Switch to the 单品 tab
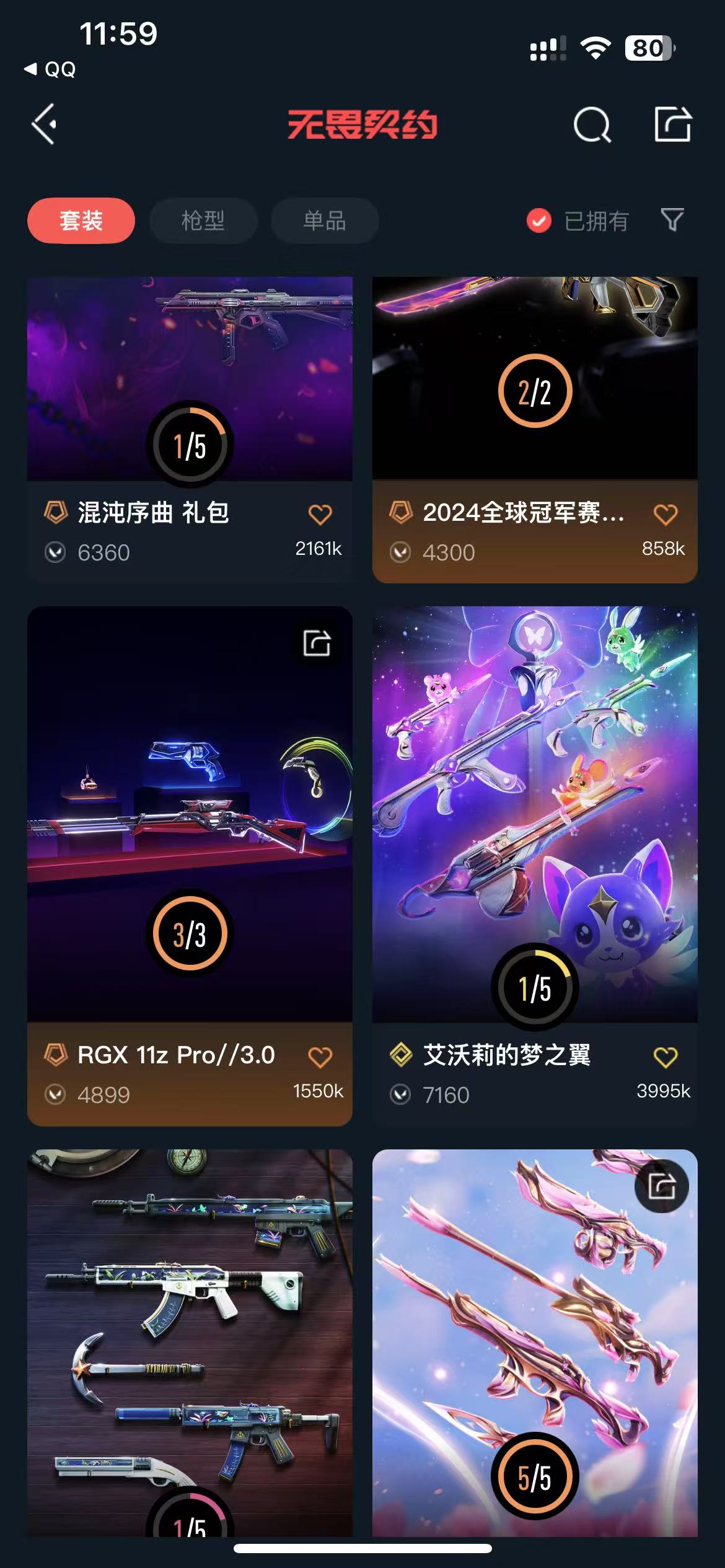This screenshot has width=725, height=1568. click(x=325, y=220)
